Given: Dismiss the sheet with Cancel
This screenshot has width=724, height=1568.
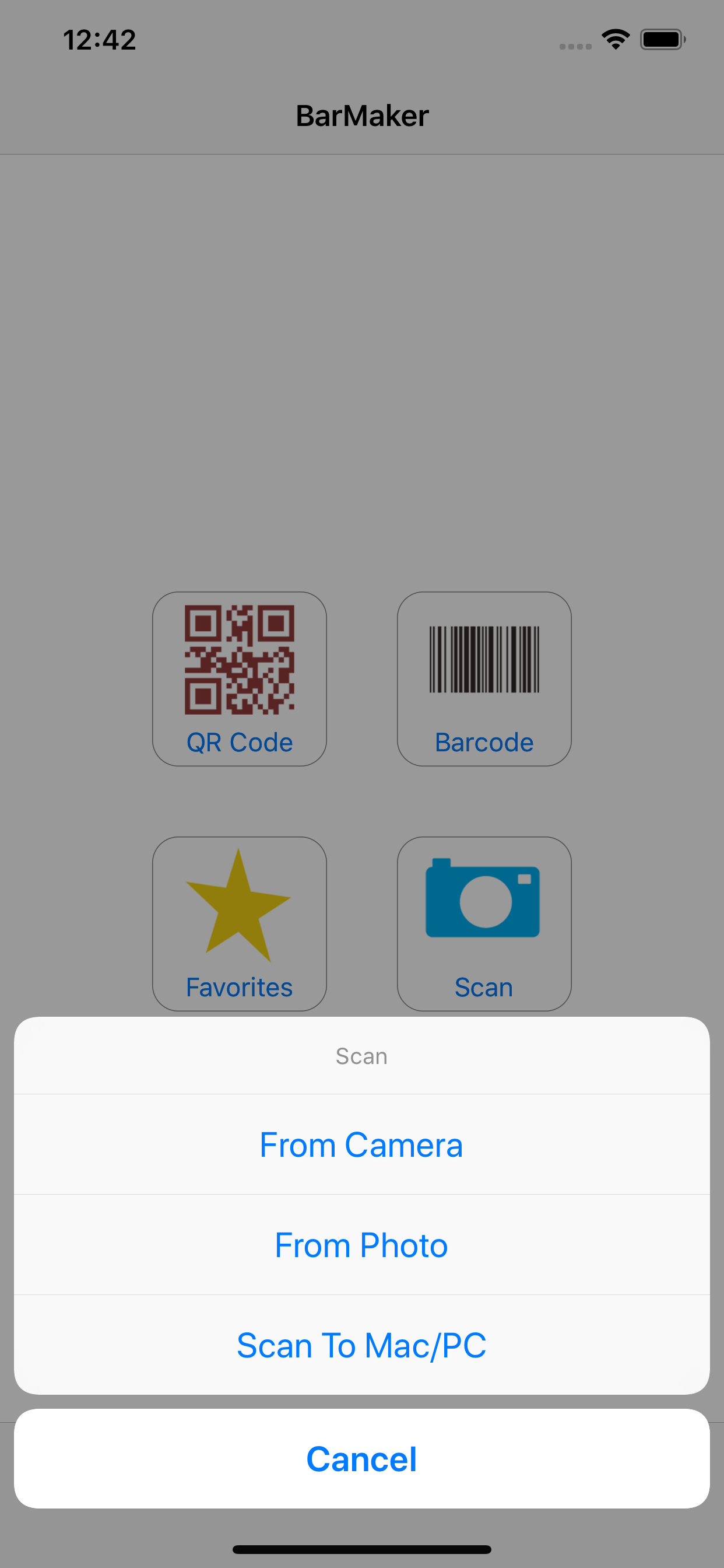Looking at the screenshot, I should click(361, 1458).
